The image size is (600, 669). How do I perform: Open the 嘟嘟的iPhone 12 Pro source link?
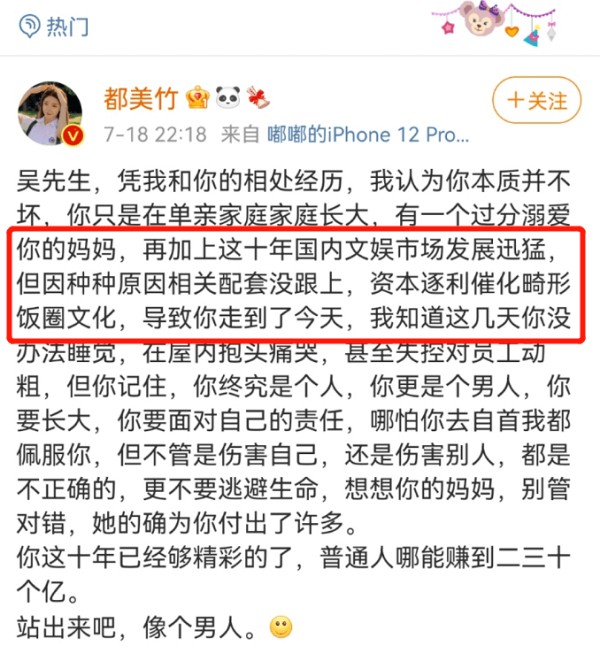365,134
